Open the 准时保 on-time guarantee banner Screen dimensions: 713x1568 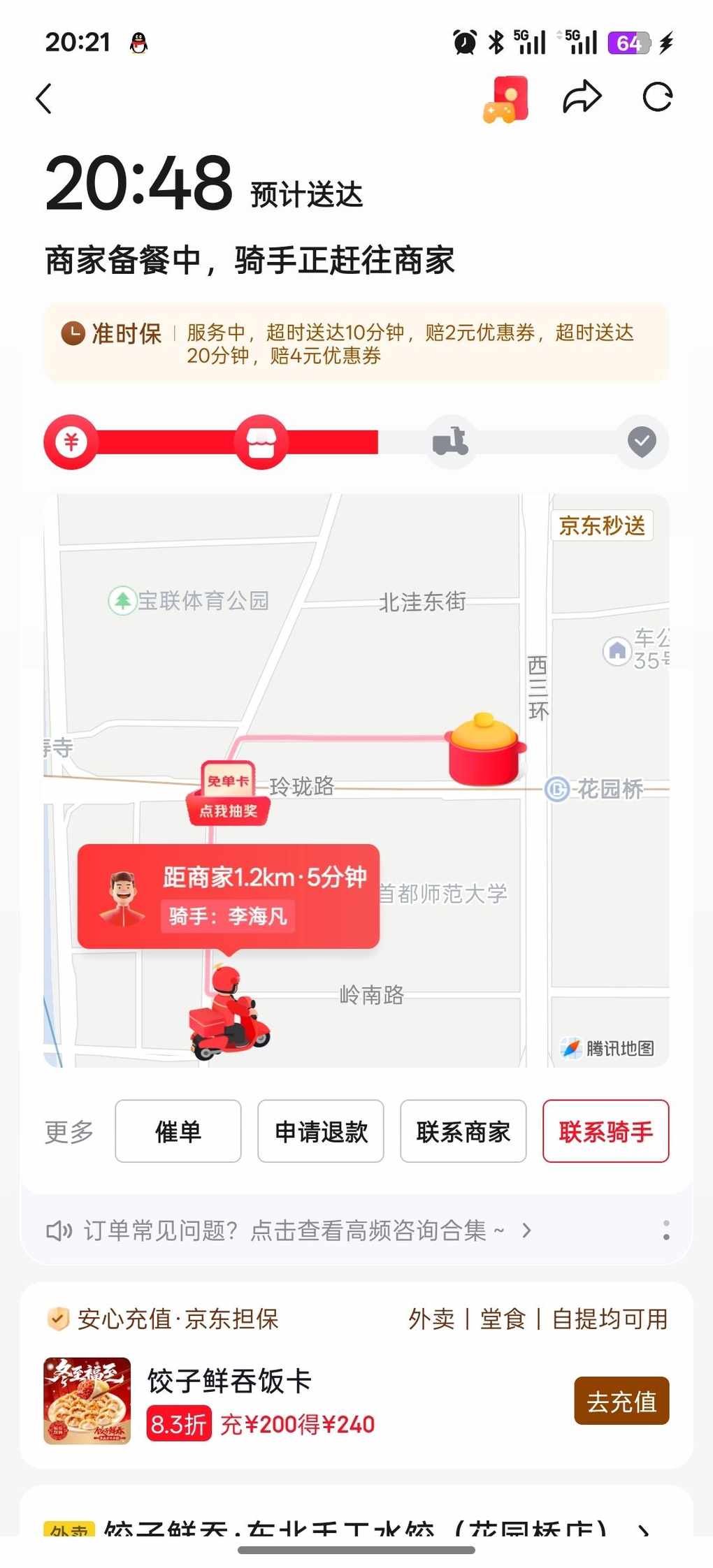(356, 343)
